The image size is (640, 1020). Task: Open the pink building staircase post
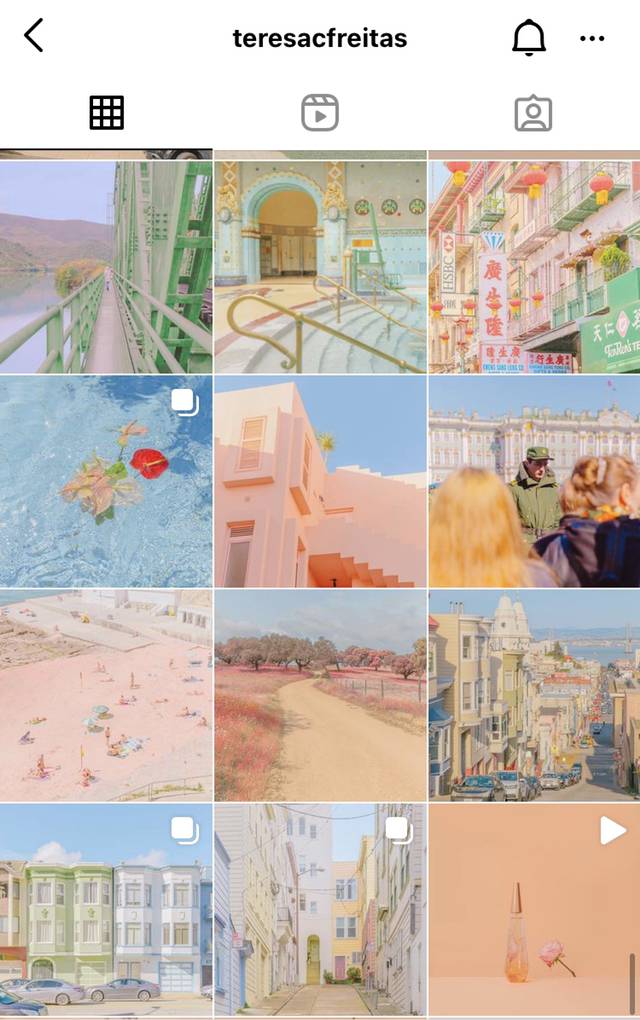320,481
